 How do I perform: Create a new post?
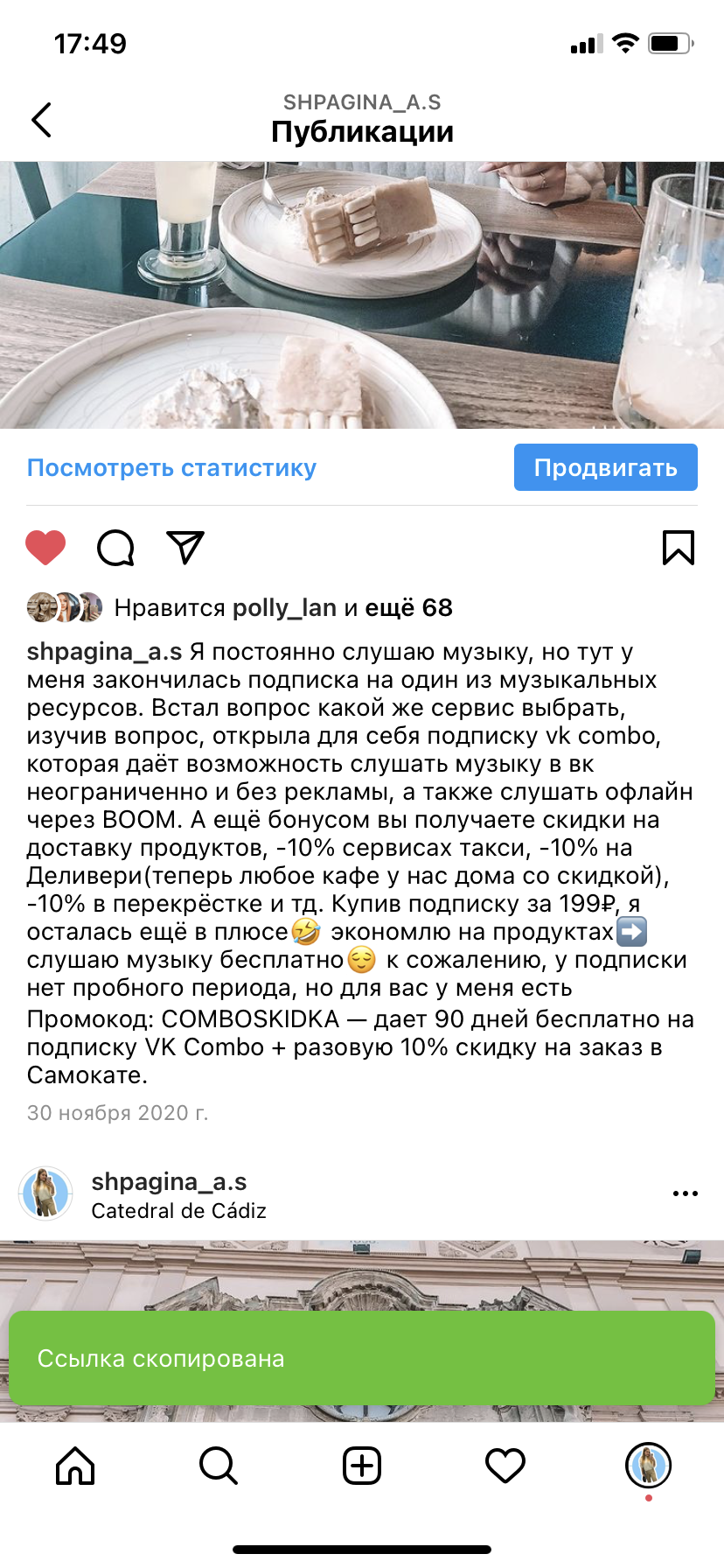tap(362, 1466)
